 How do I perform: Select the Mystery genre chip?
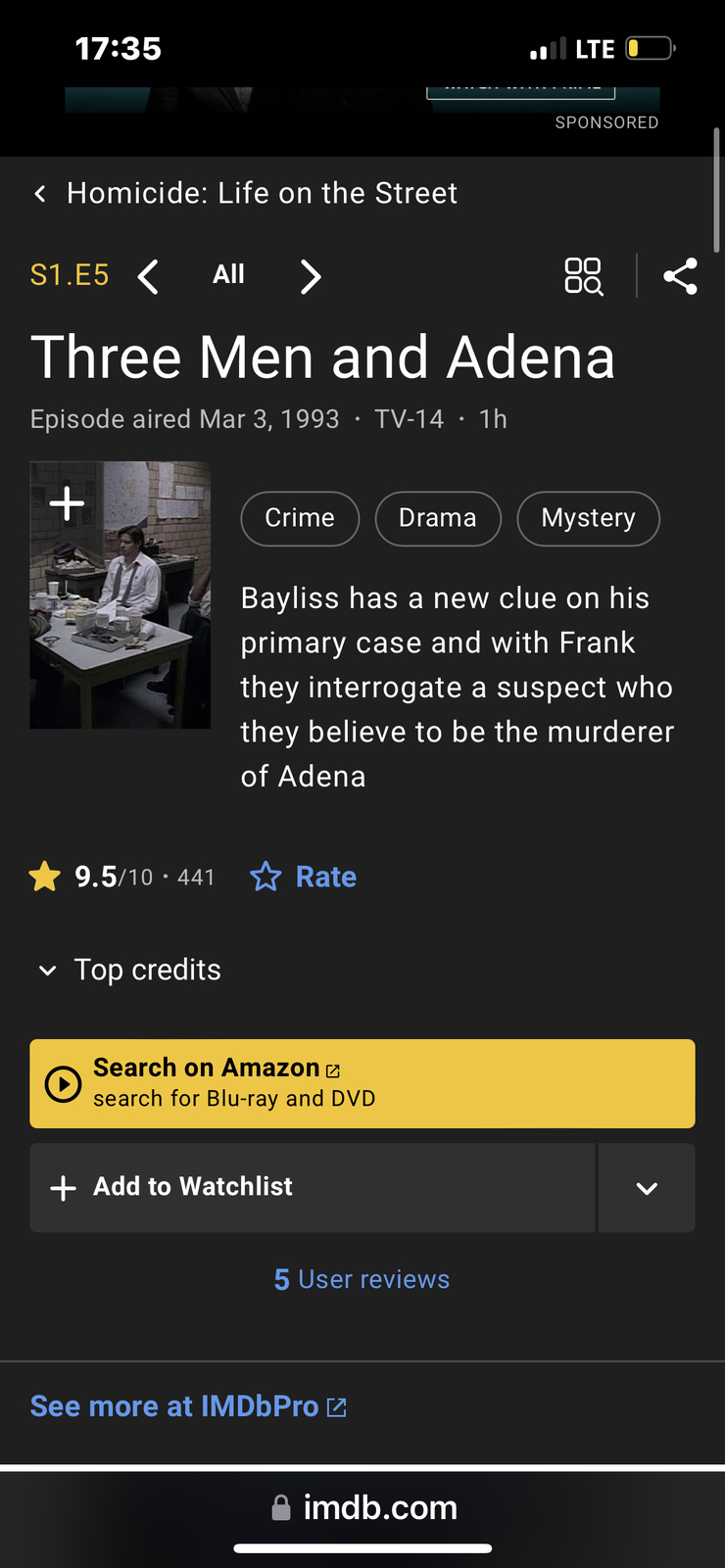(589, 518)
